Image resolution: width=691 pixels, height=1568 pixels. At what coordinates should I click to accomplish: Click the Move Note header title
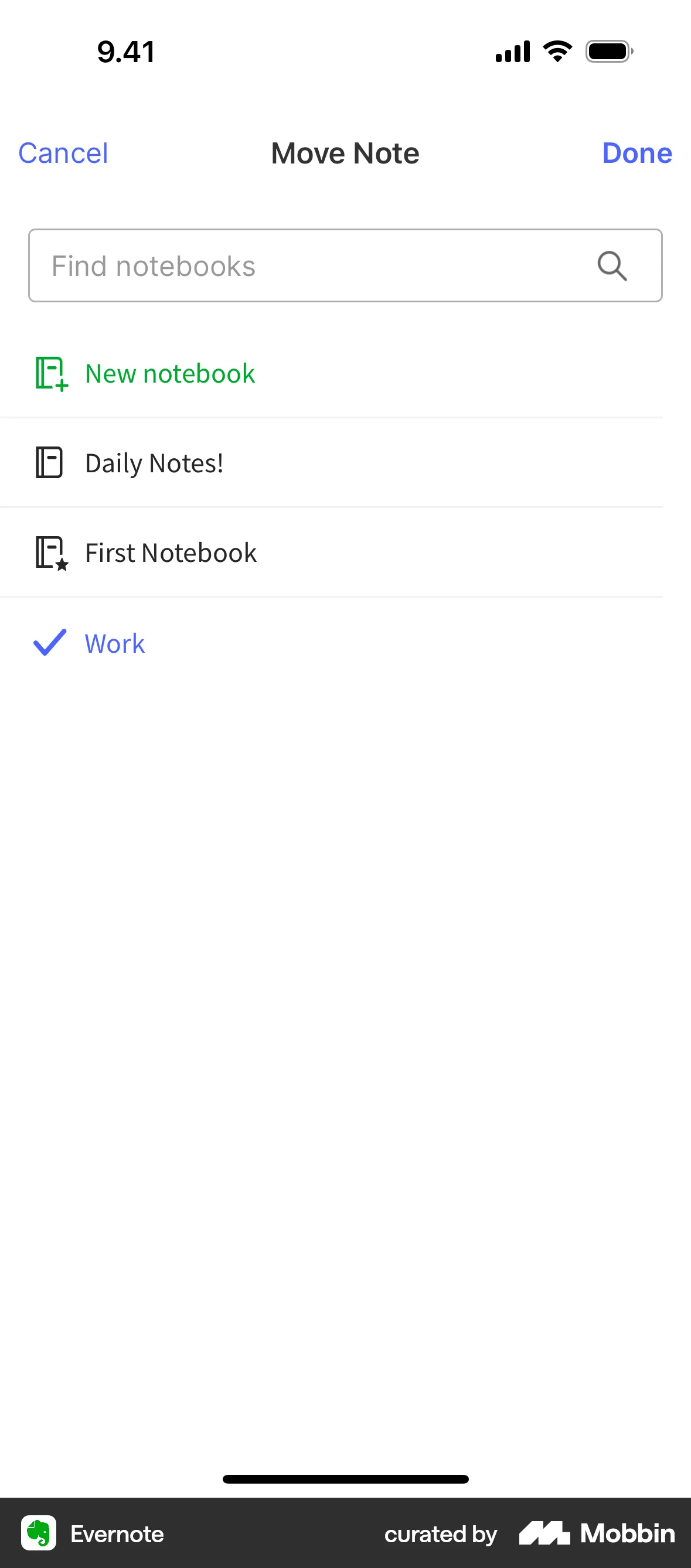pos(345,153)
